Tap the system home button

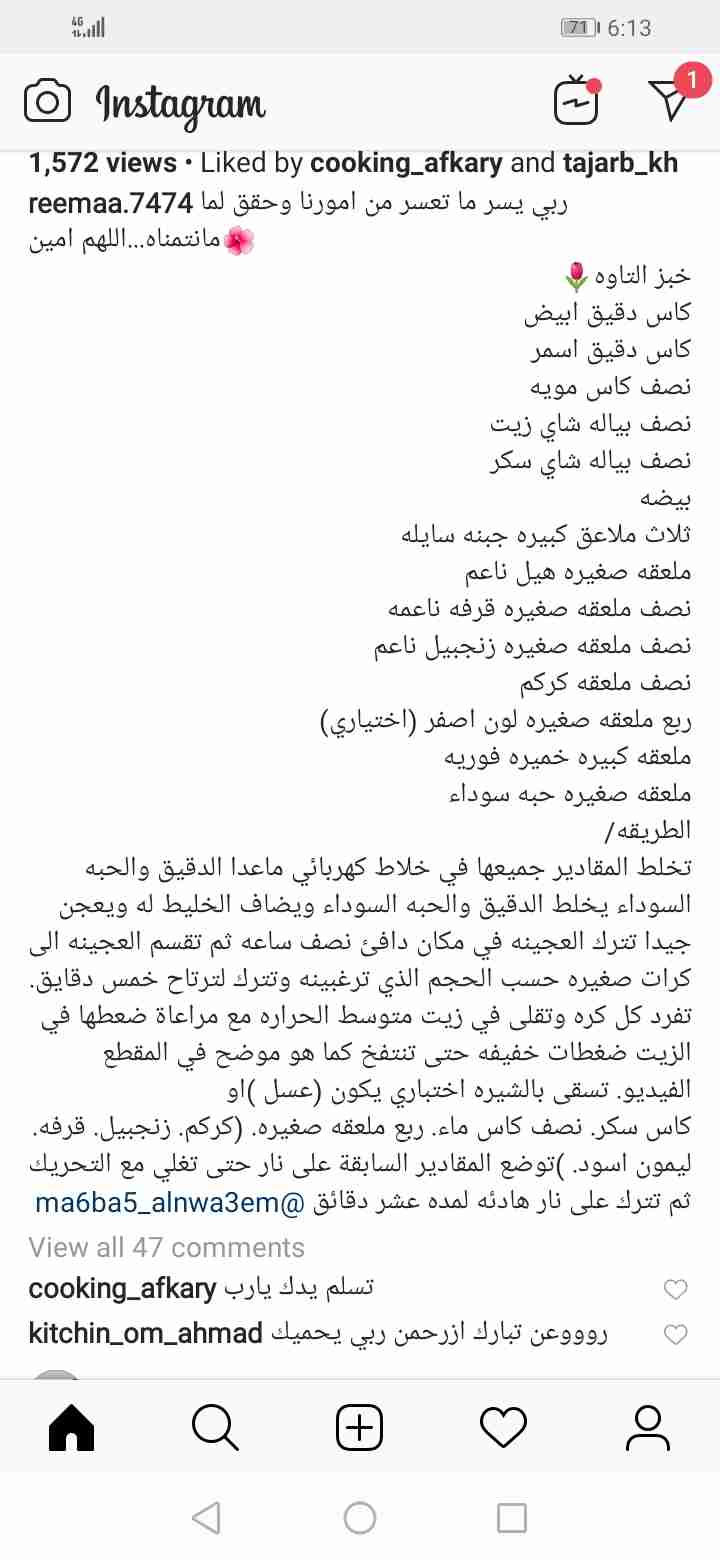[x=359, y=1518]
